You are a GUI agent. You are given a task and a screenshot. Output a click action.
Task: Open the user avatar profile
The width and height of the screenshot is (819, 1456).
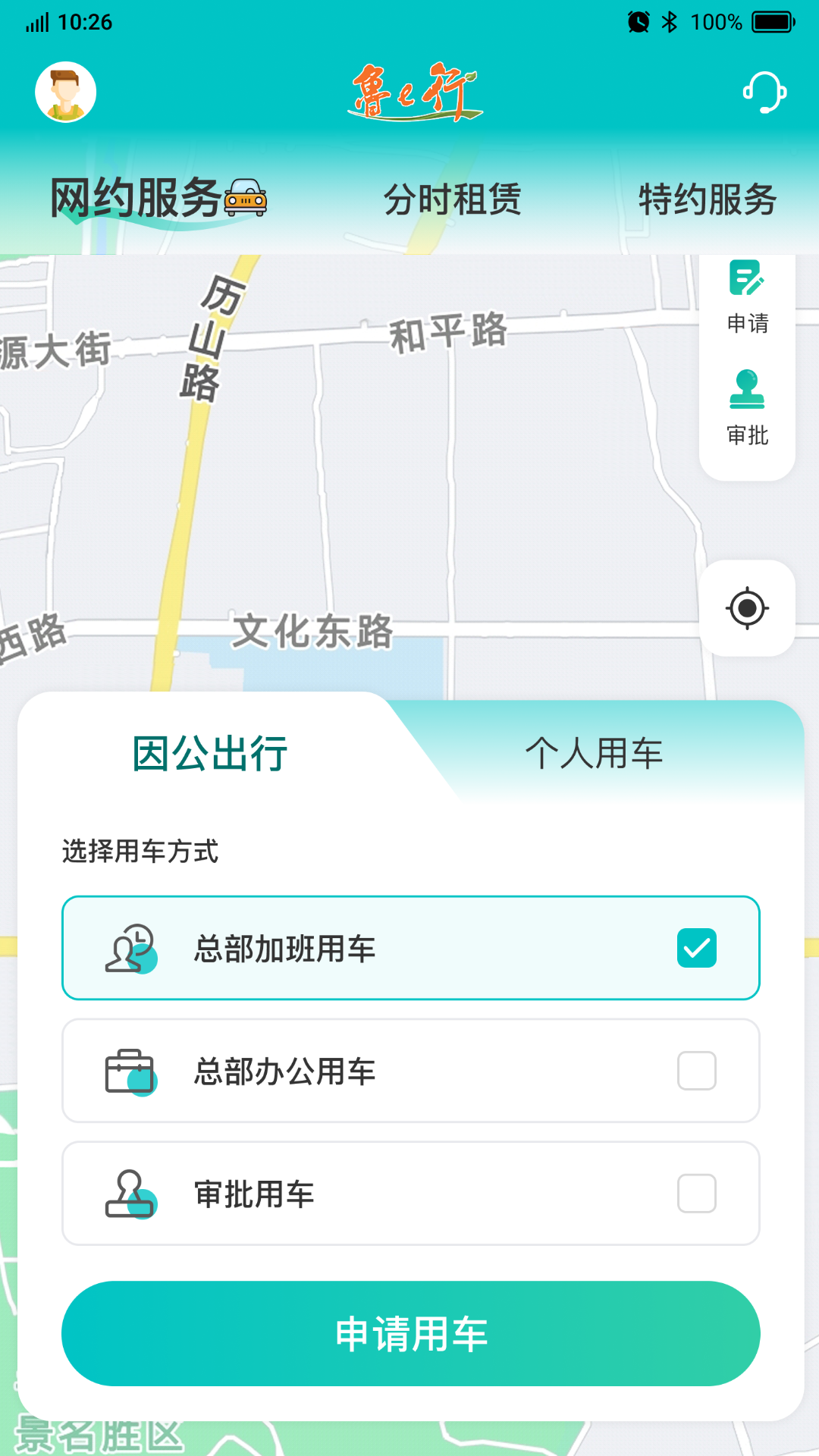point(66,91)
